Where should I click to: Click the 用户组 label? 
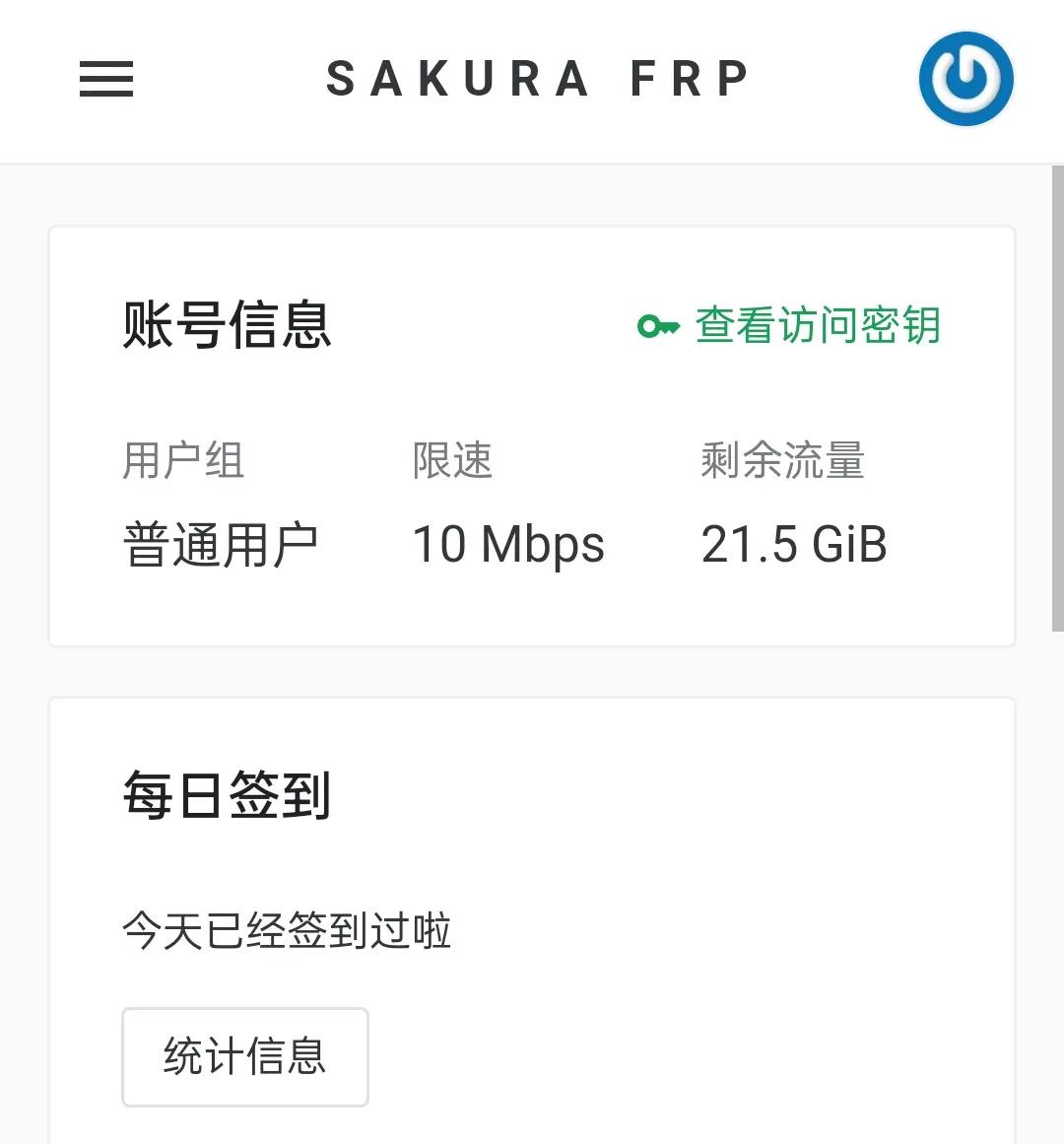tap(183, 460)
